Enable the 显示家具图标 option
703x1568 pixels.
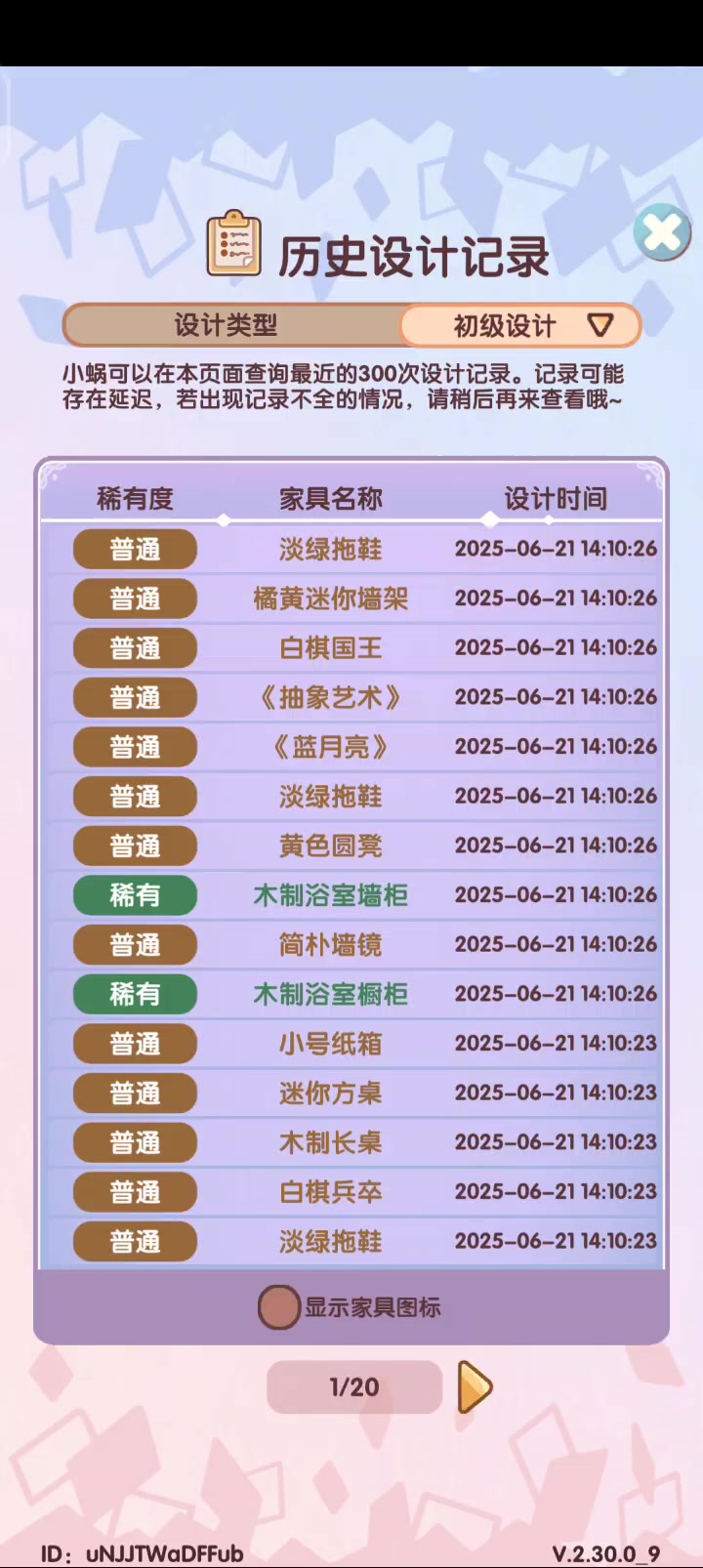coord(278,1307)
